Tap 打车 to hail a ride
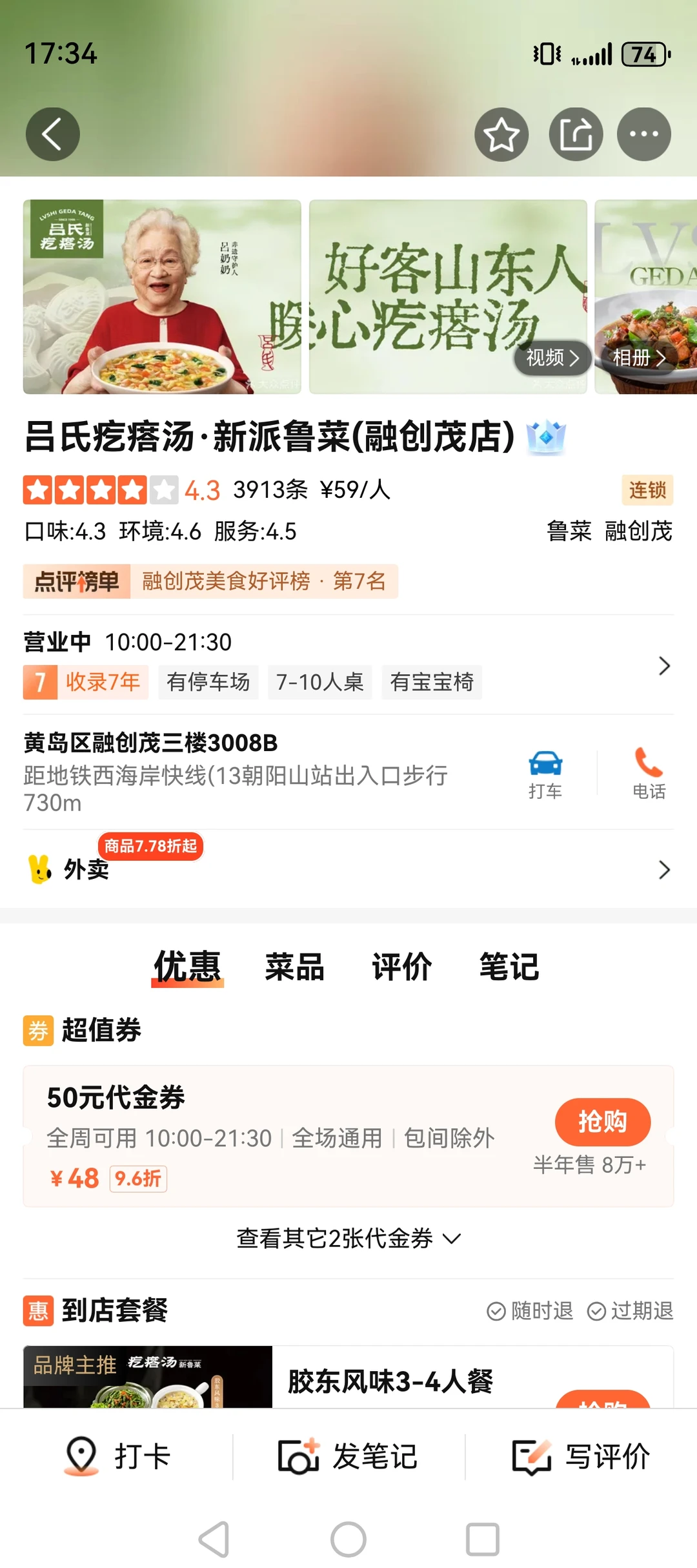697x1568 pixels. click(x=545, y=774)
